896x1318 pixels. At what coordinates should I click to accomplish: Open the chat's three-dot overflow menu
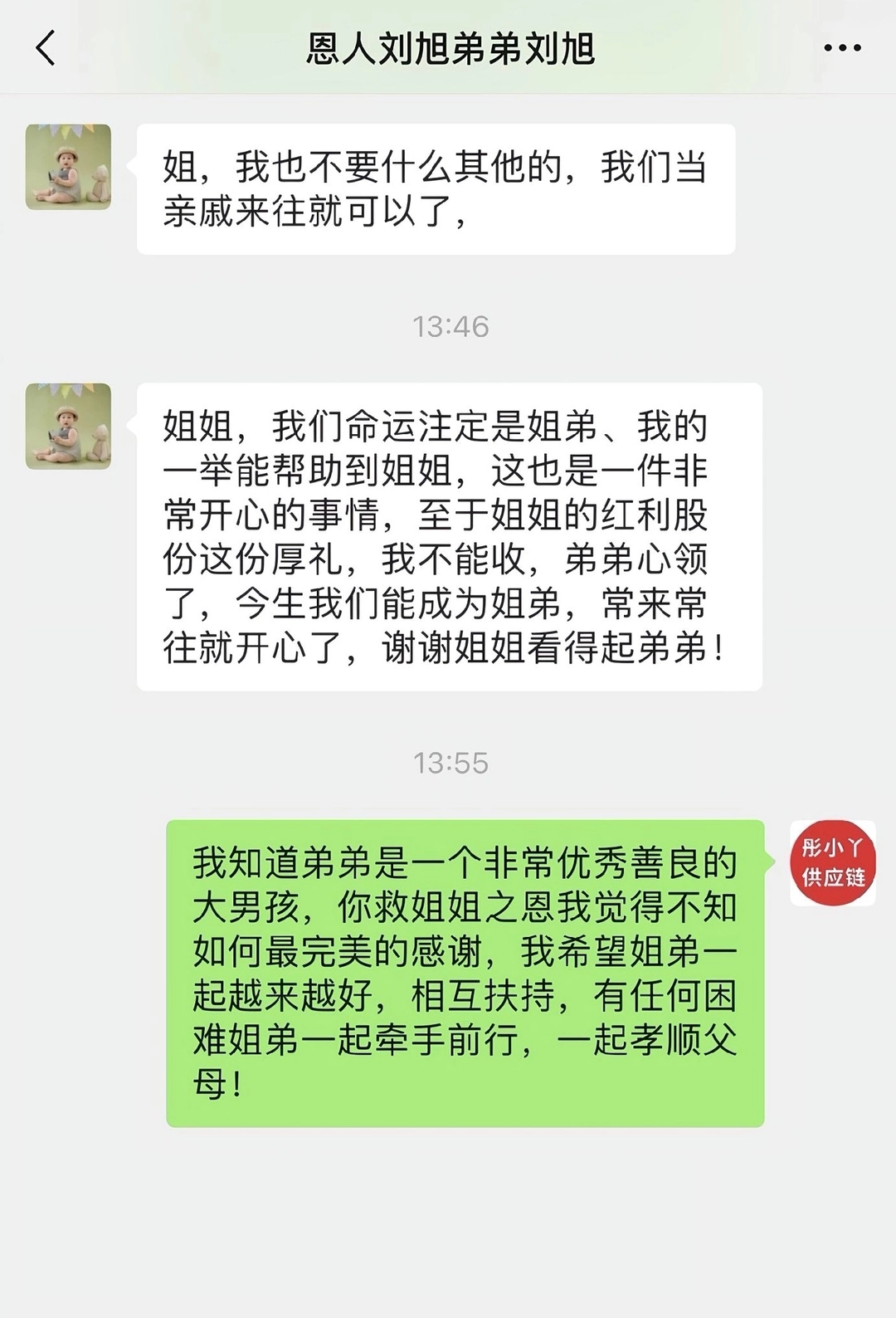[842, 48]
